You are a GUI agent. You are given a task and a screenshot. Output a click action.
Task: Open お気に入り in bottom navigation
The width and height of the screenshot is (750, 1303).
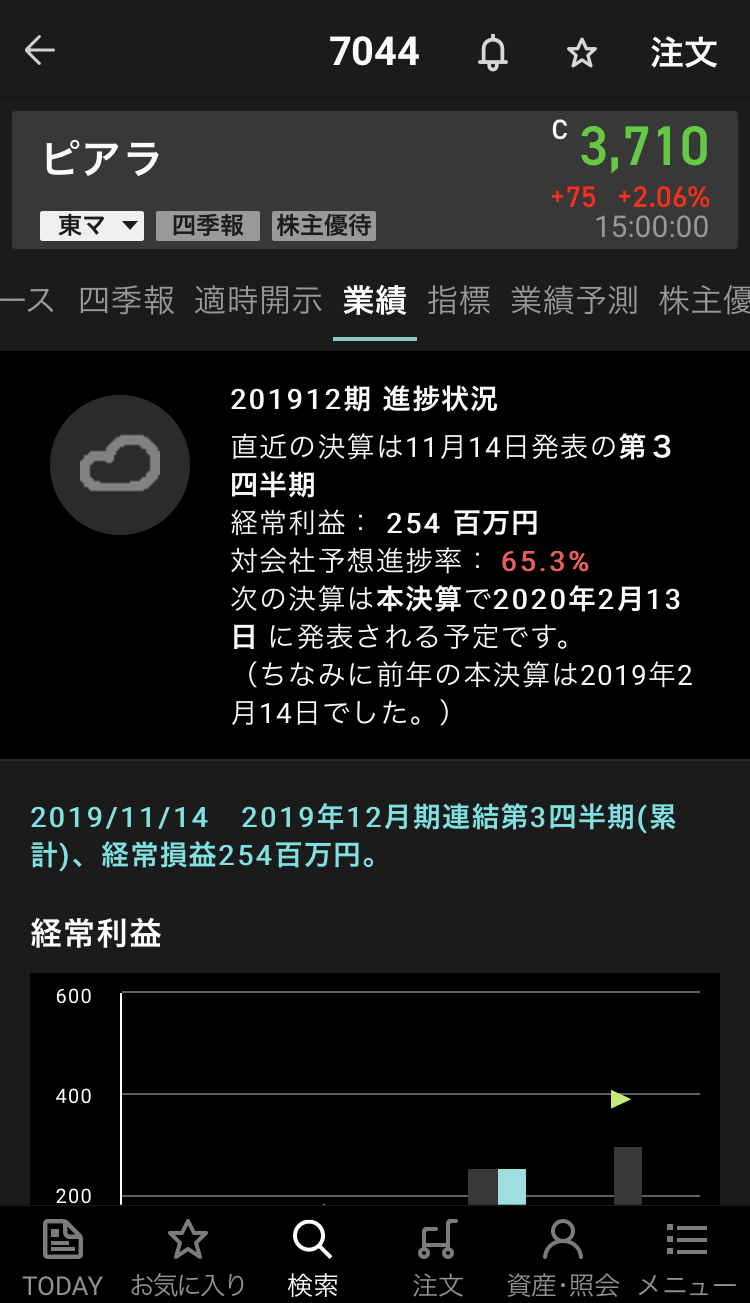point(187,1256)
